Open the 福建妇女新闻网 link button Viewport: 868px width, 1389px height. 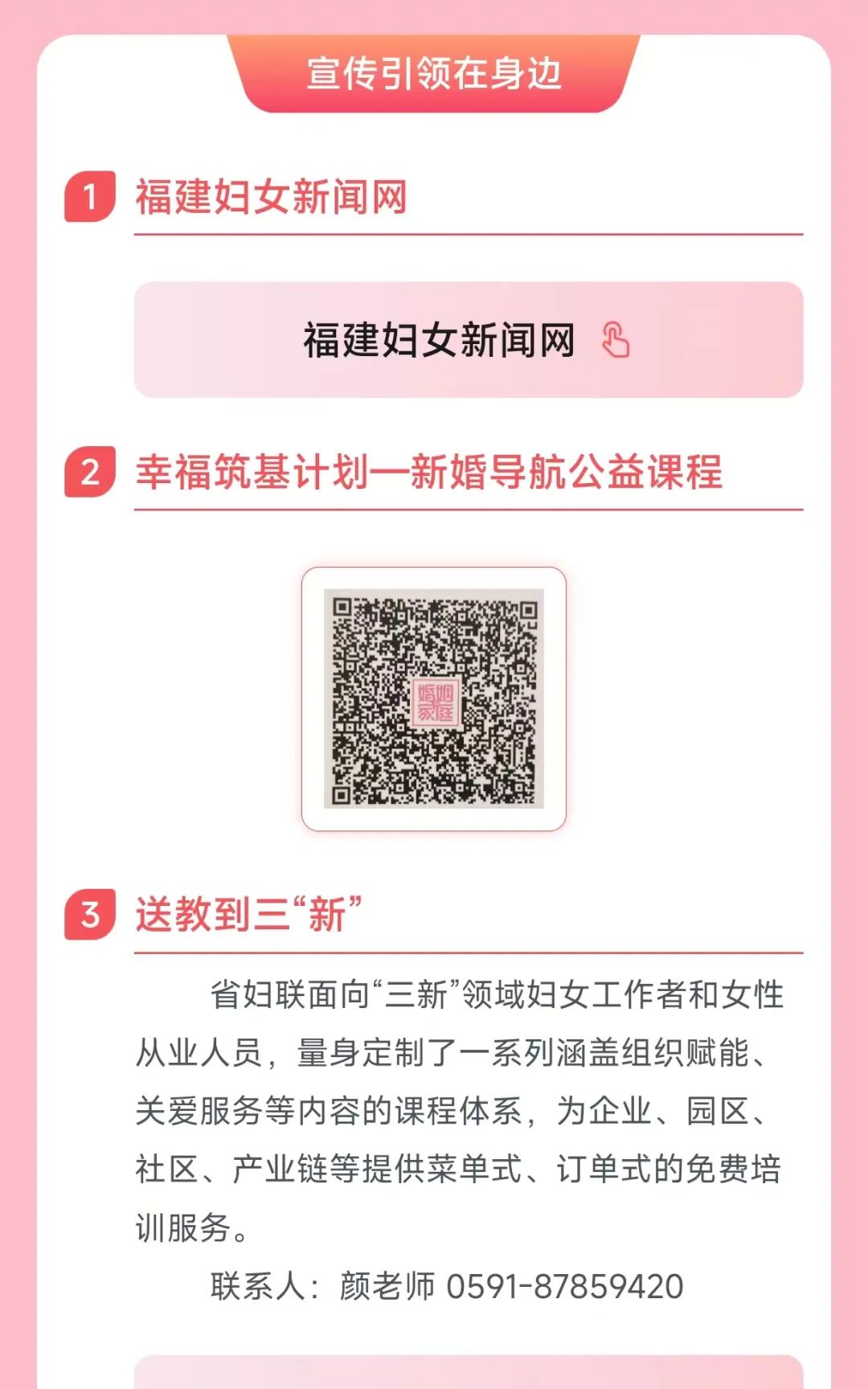(x=468, y=340)
